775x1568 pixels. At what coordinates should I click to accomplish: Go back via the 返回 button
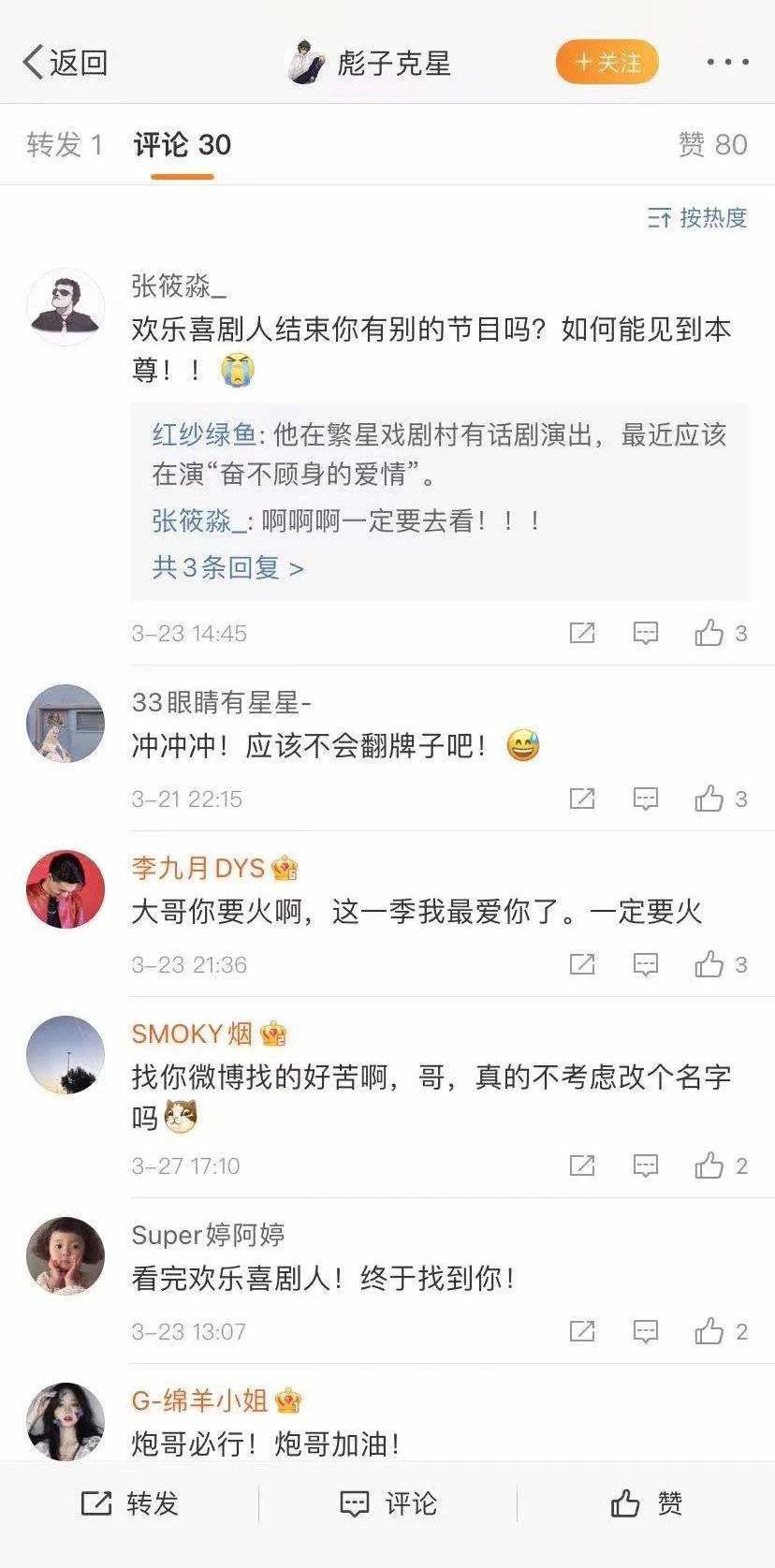64,63
